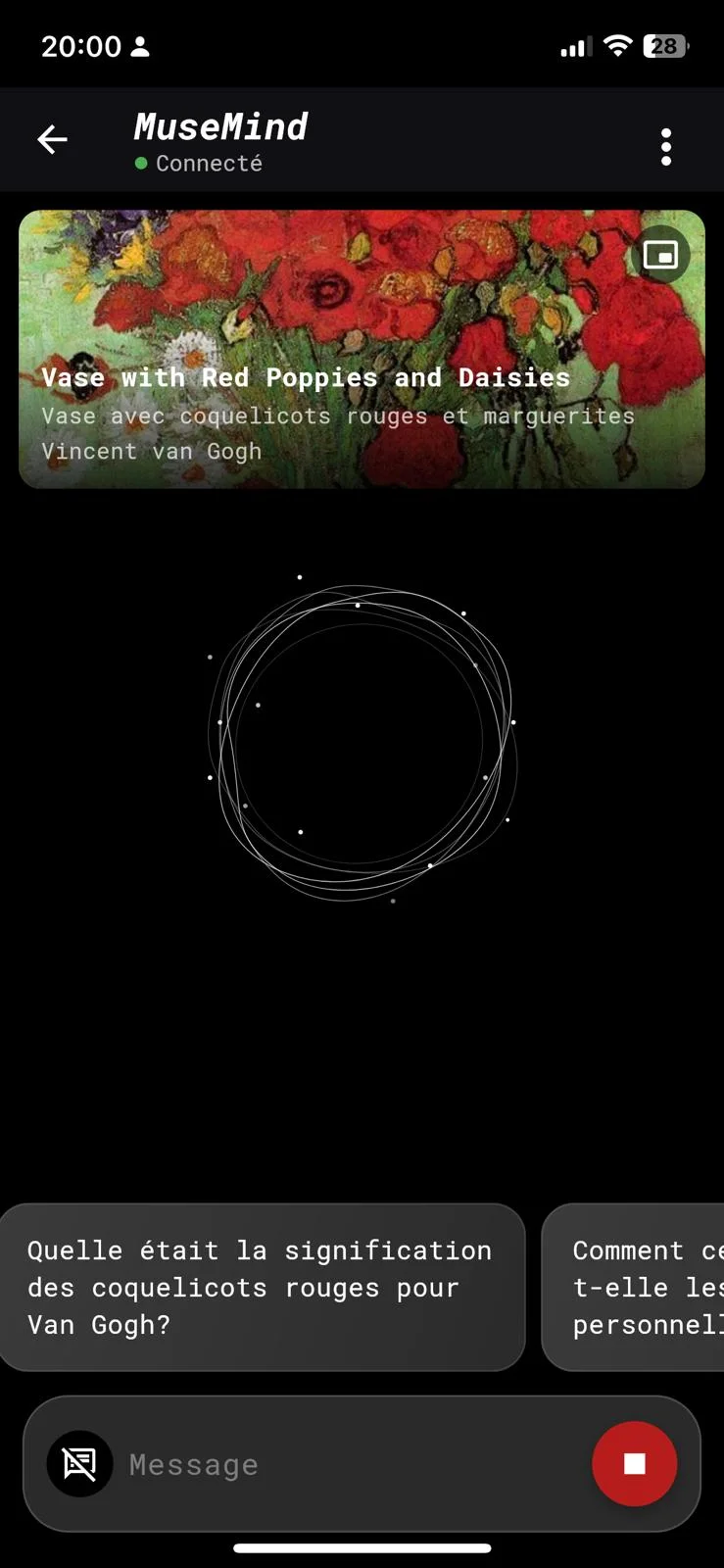
Task: Select the suggestion about coquelicots rouges signification
Action: (262, 1287)
